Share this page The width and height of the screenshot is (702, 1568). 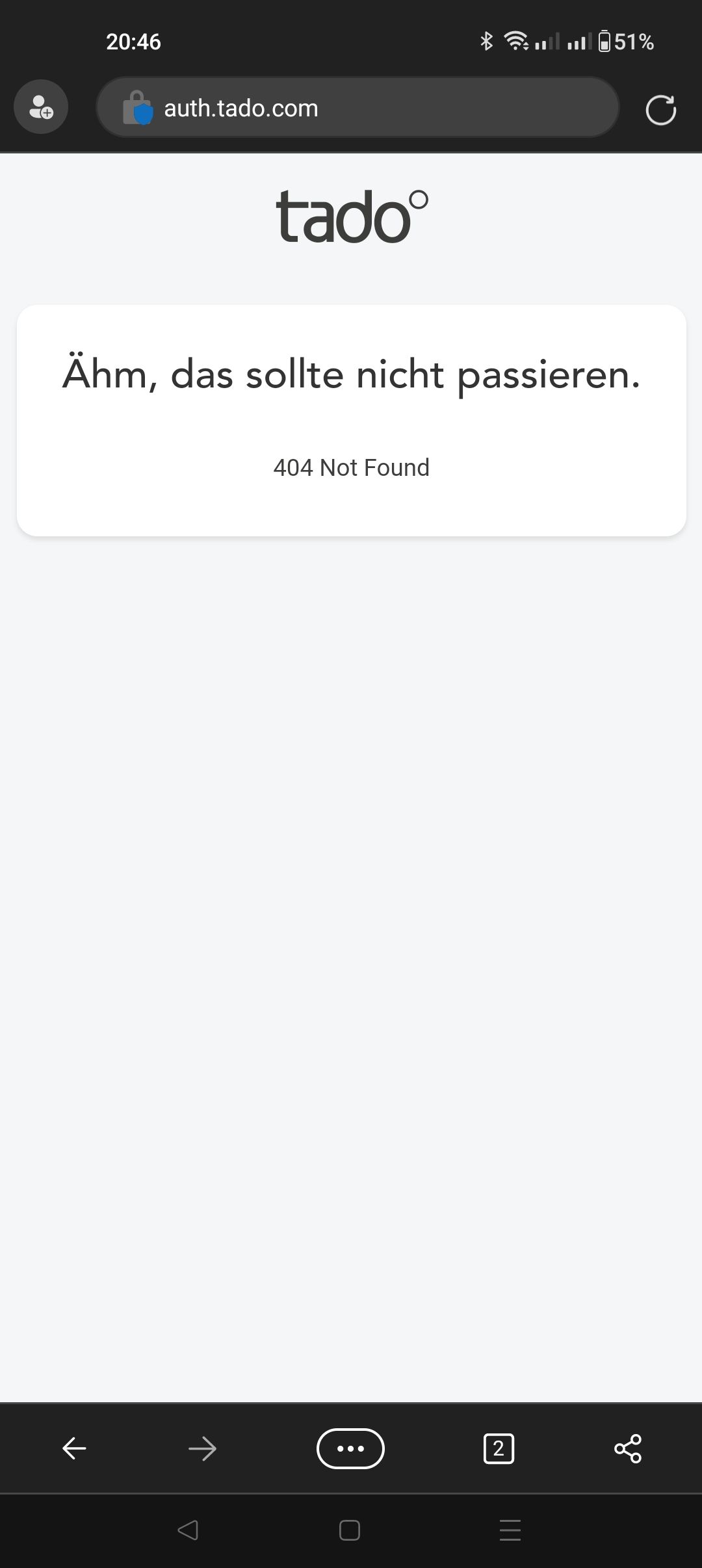point(627,1448)
